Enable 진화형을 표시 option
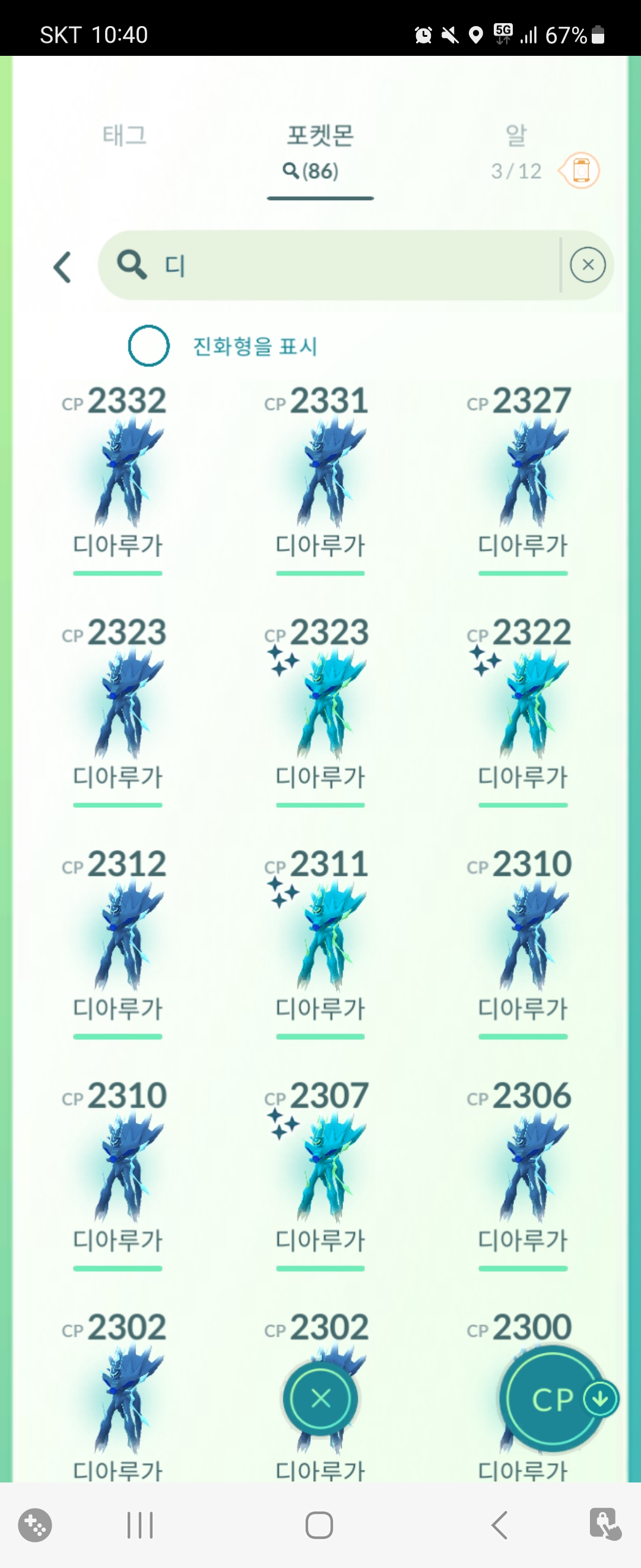The image size is (641, 1568). point(148,346)
